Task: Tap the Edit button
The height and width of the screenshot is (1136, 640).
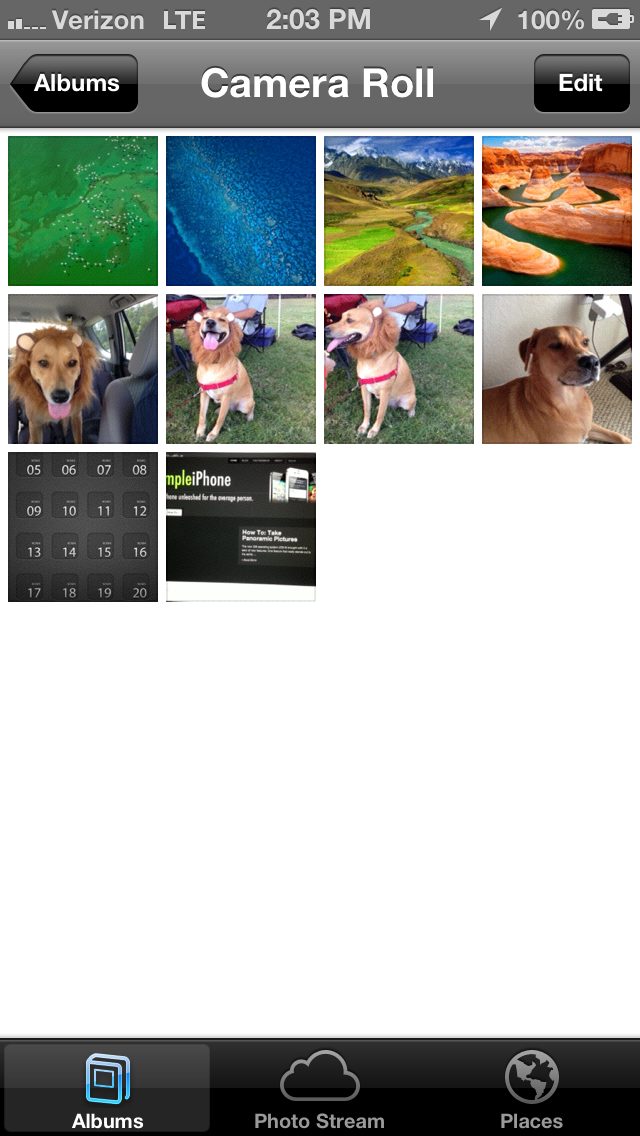Action: coord(580,84)
